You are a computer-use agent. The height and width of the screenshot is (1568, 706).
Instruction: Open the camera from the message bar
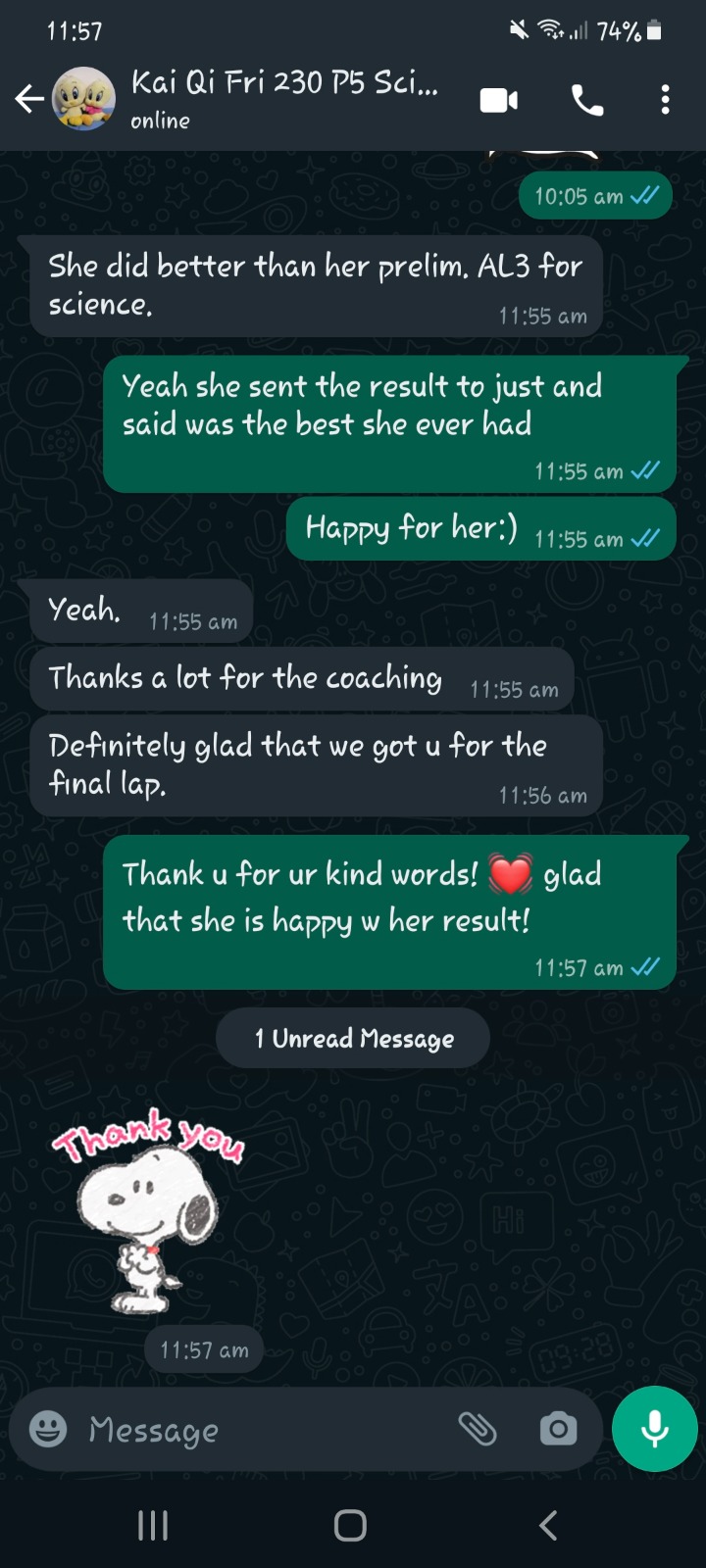tap(558, 1429)
